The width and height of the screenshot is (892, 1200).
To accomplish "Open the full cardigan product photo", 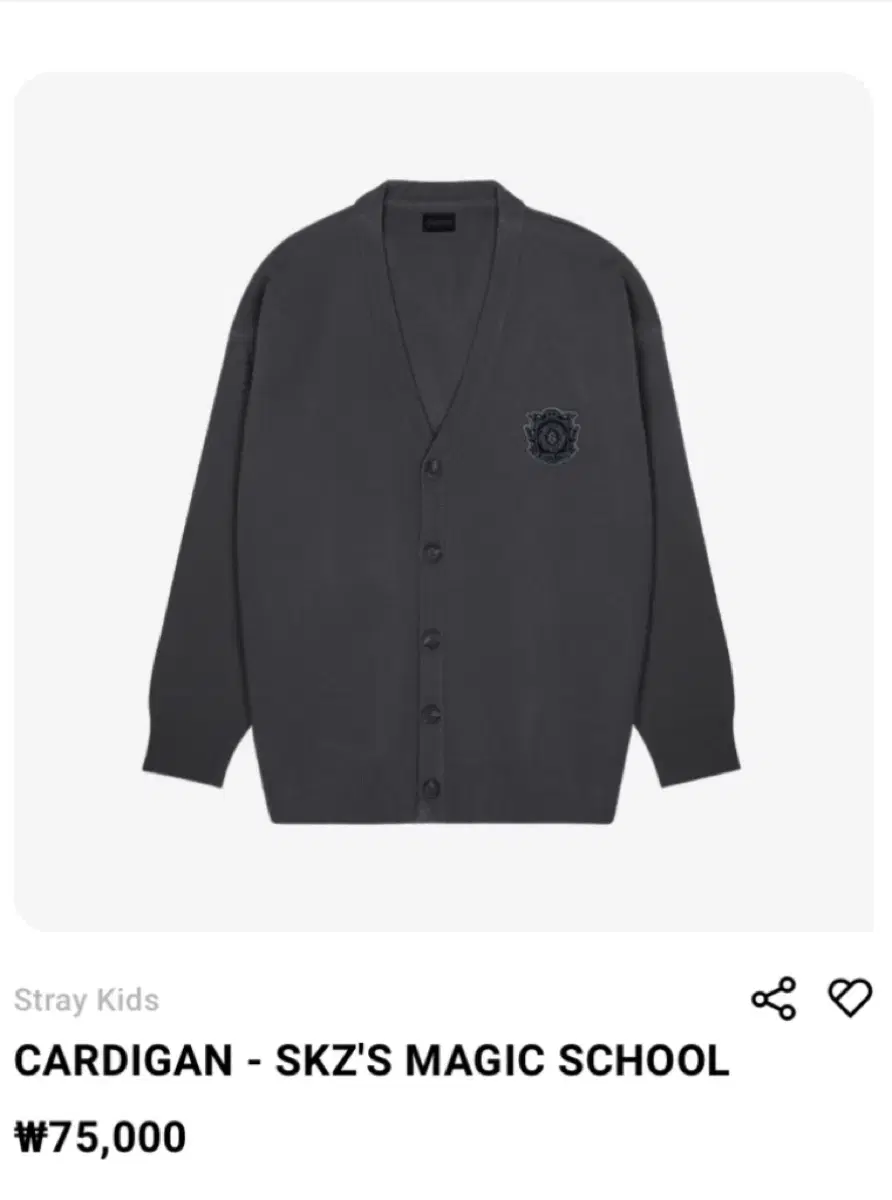I will pos(446,500).
